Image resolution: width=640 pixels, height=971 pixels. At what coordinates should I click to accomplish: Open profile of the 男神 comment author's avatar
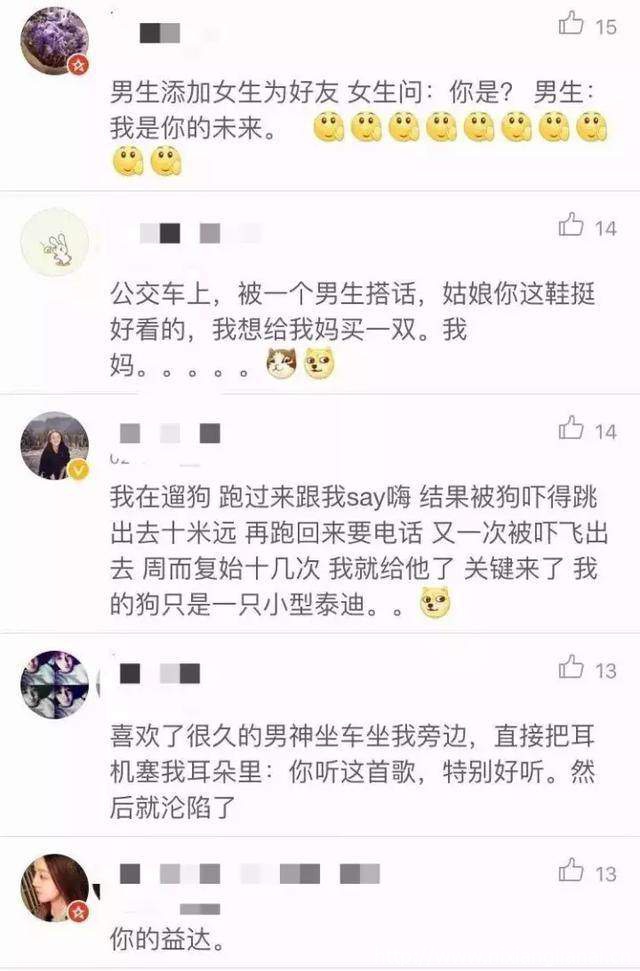tap(55, 685)
